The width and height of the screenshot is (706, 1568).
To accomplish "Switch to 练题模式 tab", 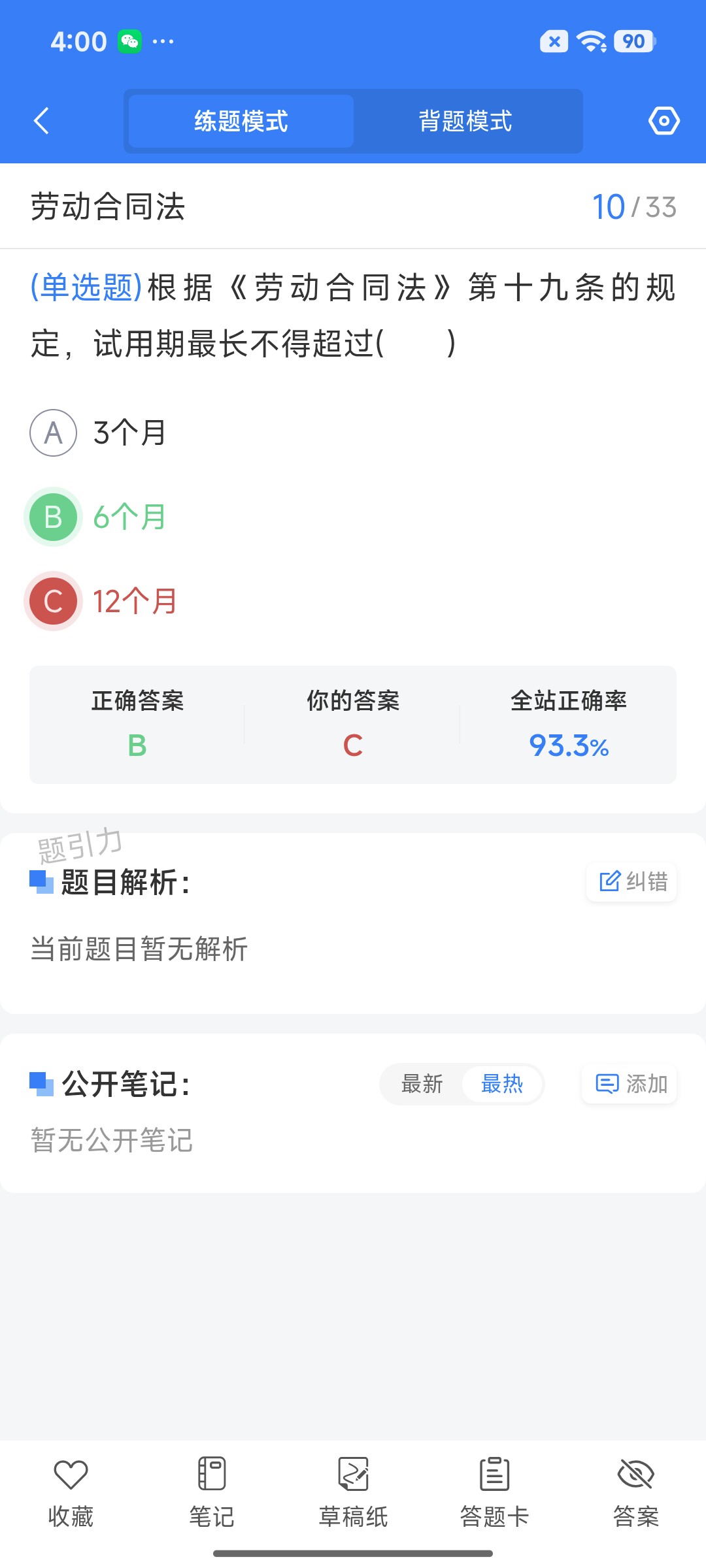I will (241, 121).
